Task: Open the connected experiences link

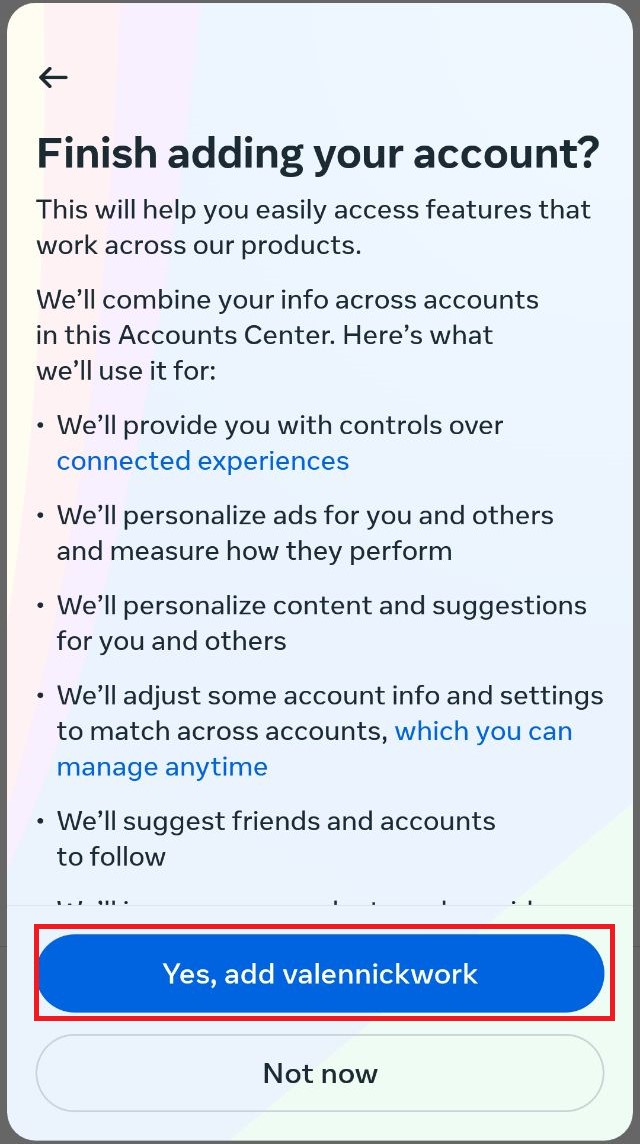Action: click(203, 461)
